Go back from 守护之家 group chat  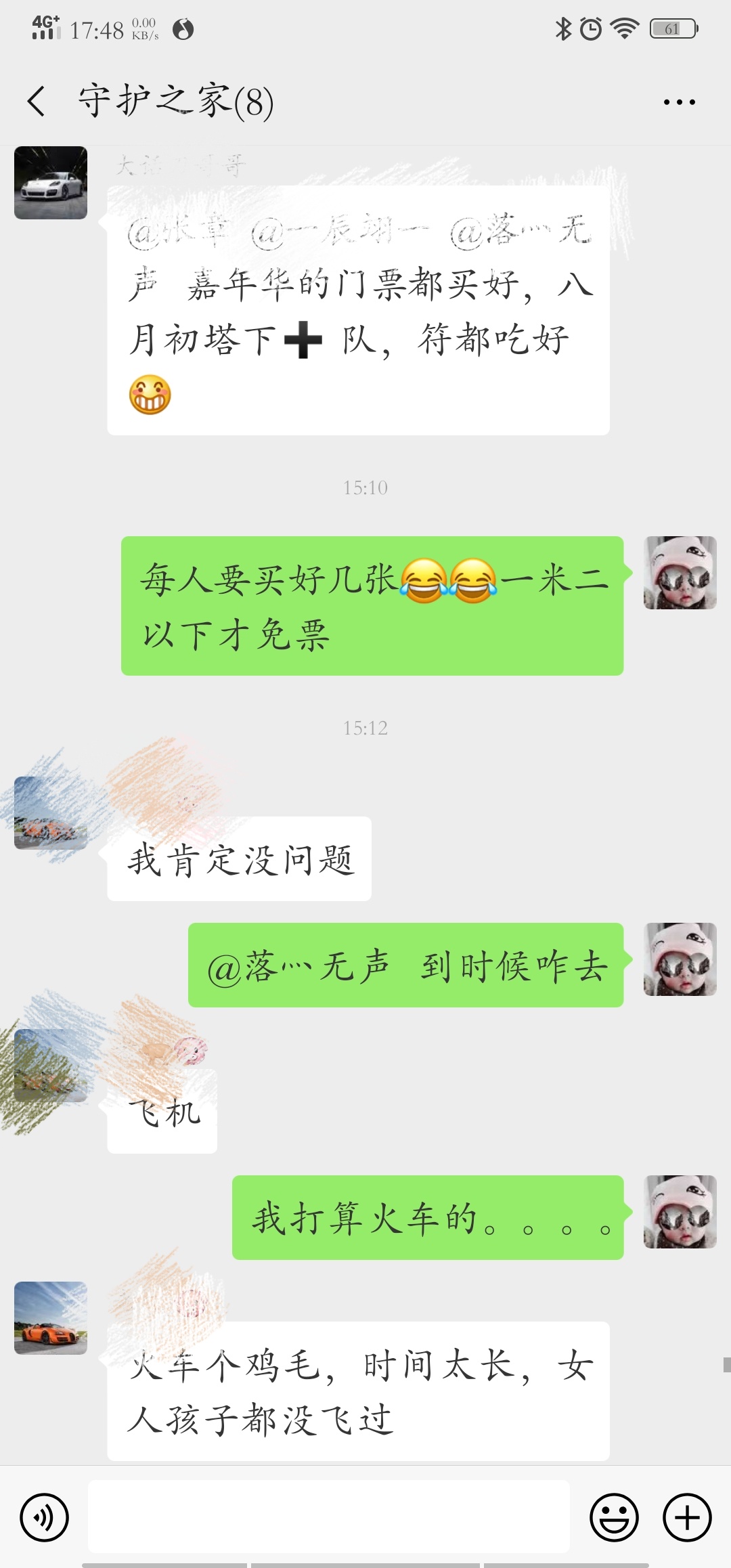37,102
